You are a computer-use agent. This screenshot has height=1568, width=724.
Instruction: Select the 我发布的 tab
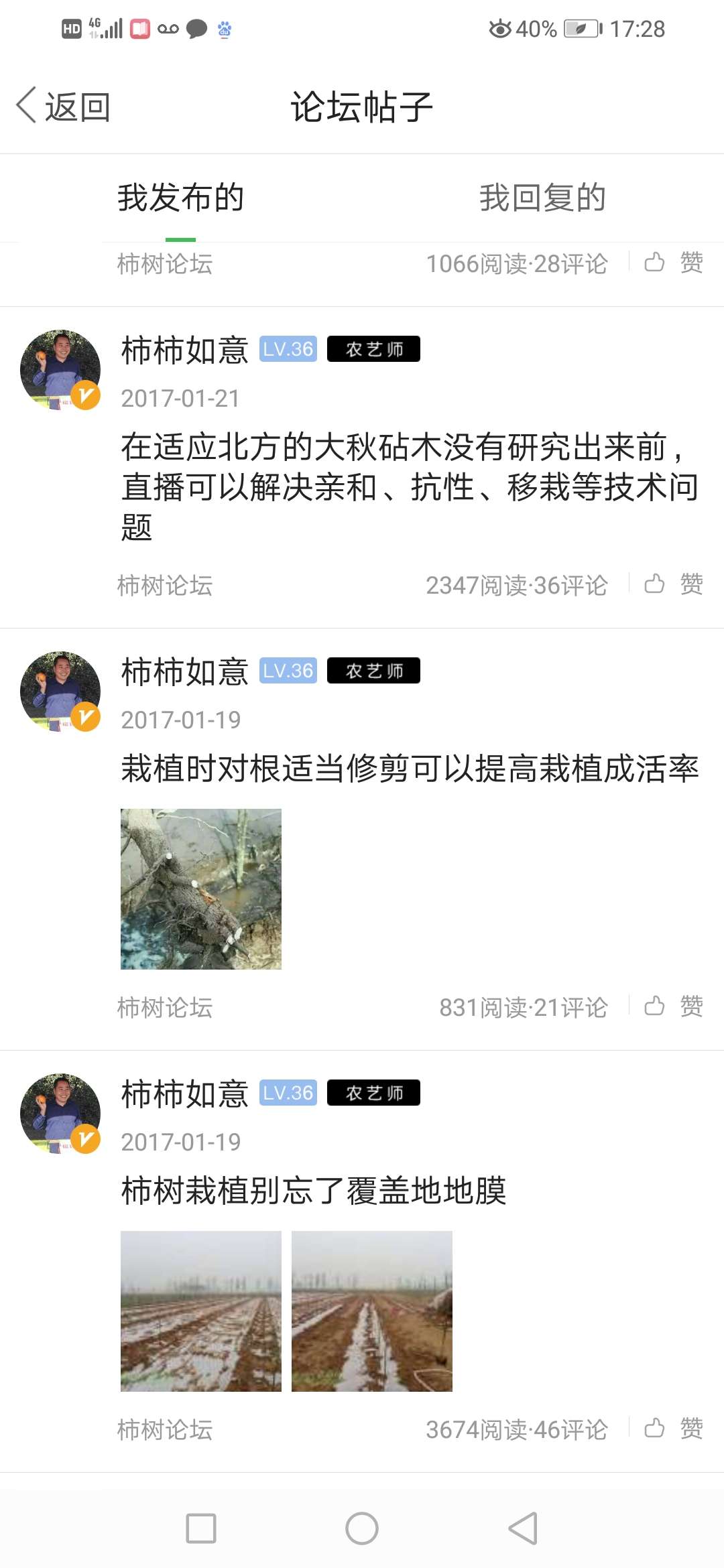180,198
